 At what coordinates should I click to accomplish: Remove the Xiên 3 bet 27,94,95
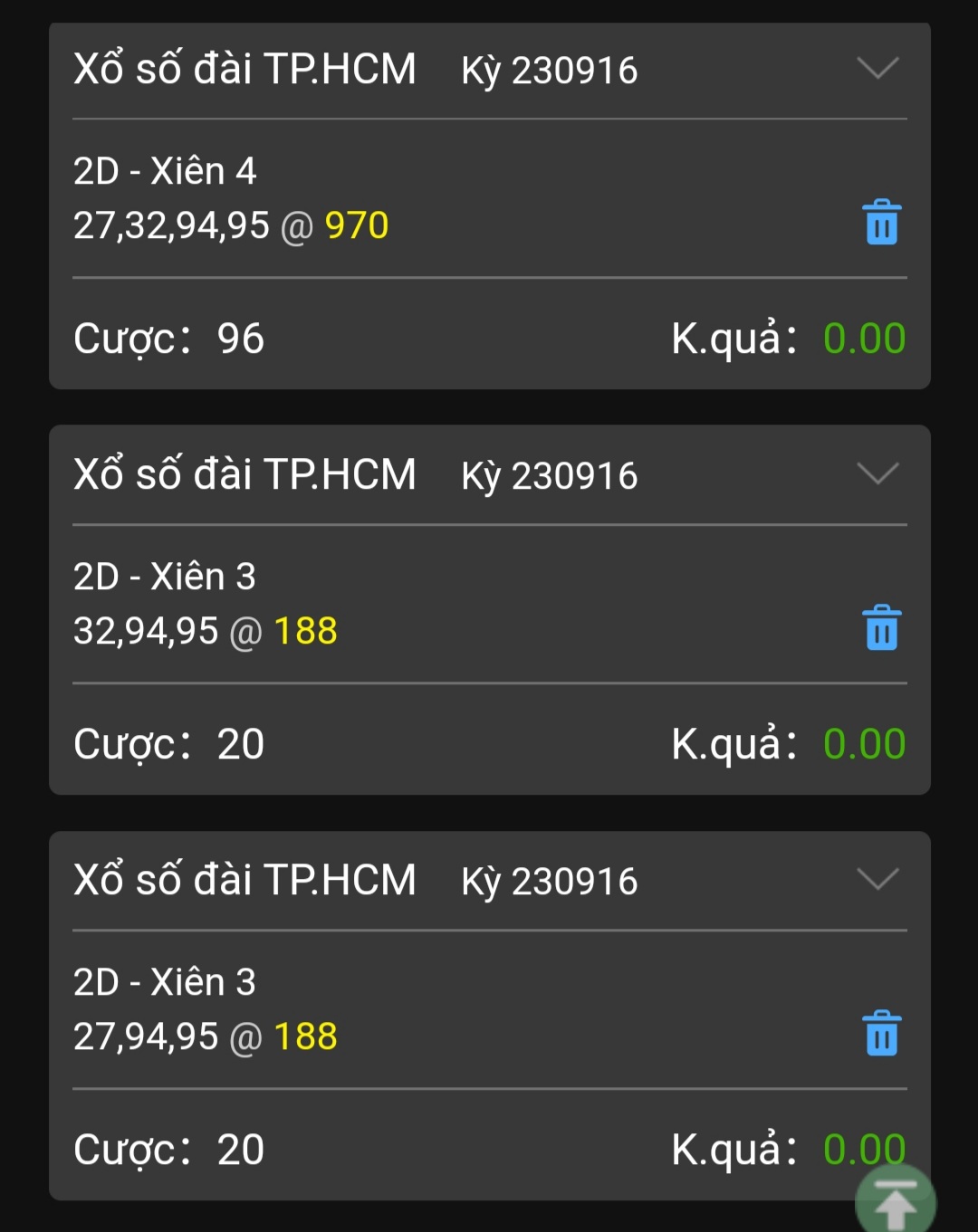pyautogui.click(x=881, y=1034)
